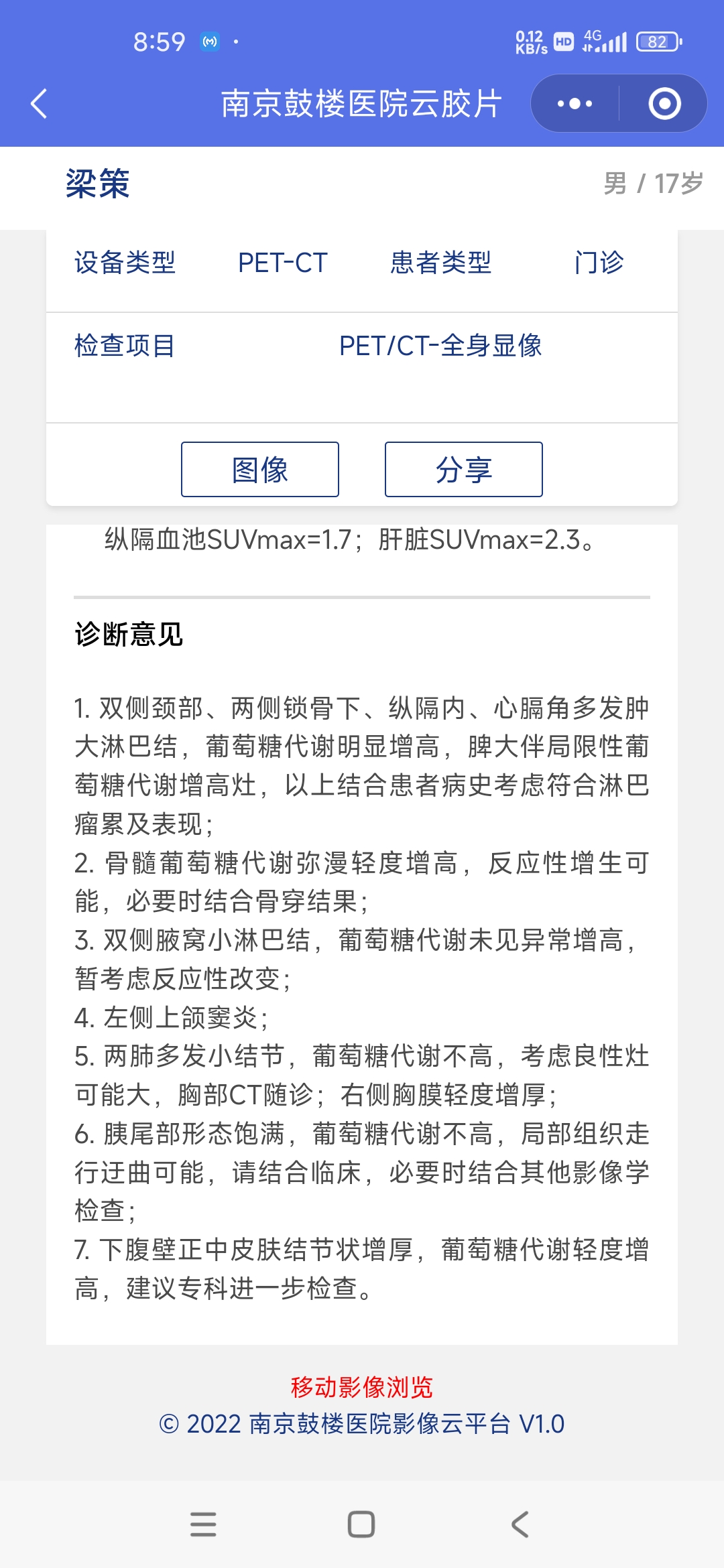Screen dimensions: 724x1568
Task: Open system recent apps menu
Action: (x=203, y=1524)
